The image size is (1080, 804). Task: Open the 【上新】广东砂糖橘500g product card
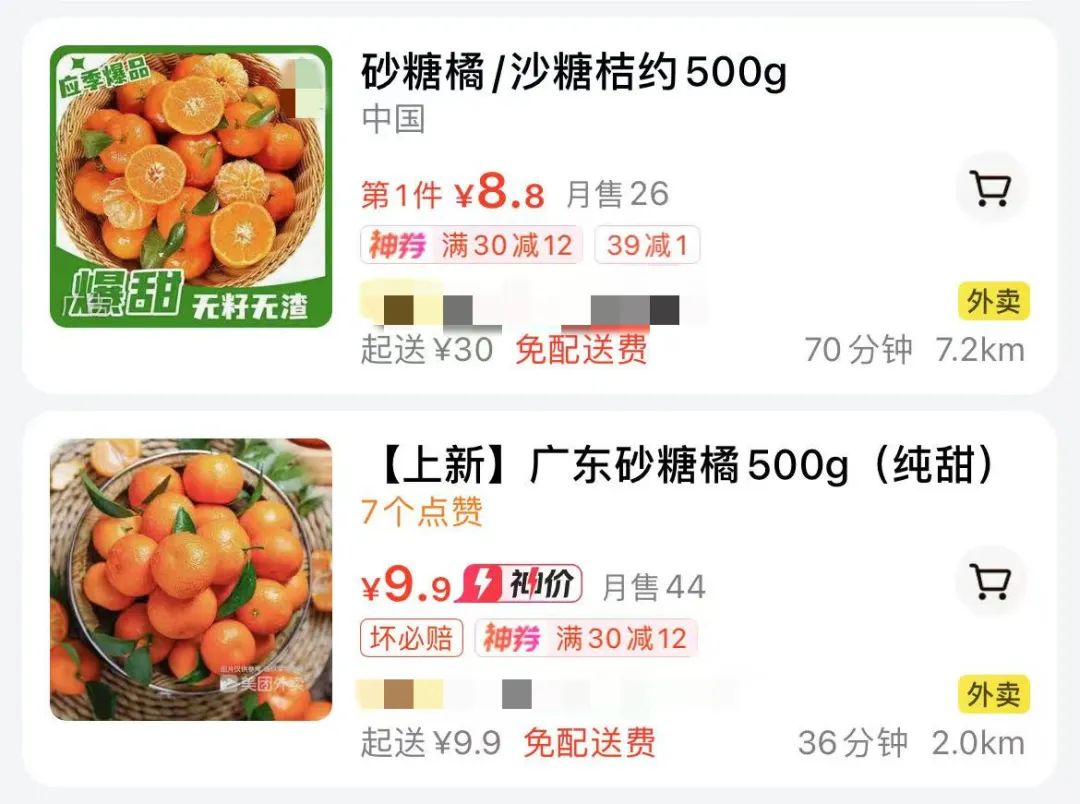coord(680,467)
